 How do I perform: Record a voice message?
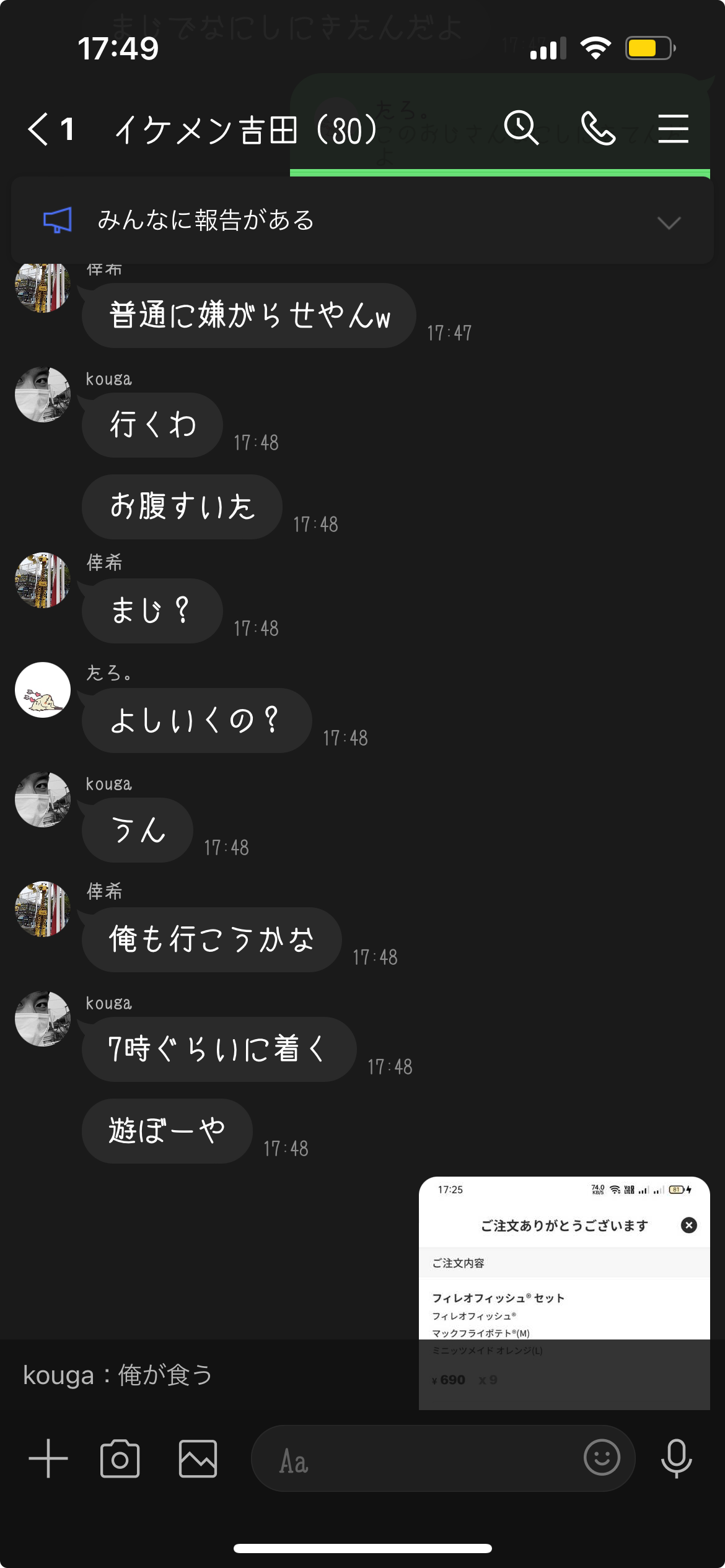tap(676, 1458)
